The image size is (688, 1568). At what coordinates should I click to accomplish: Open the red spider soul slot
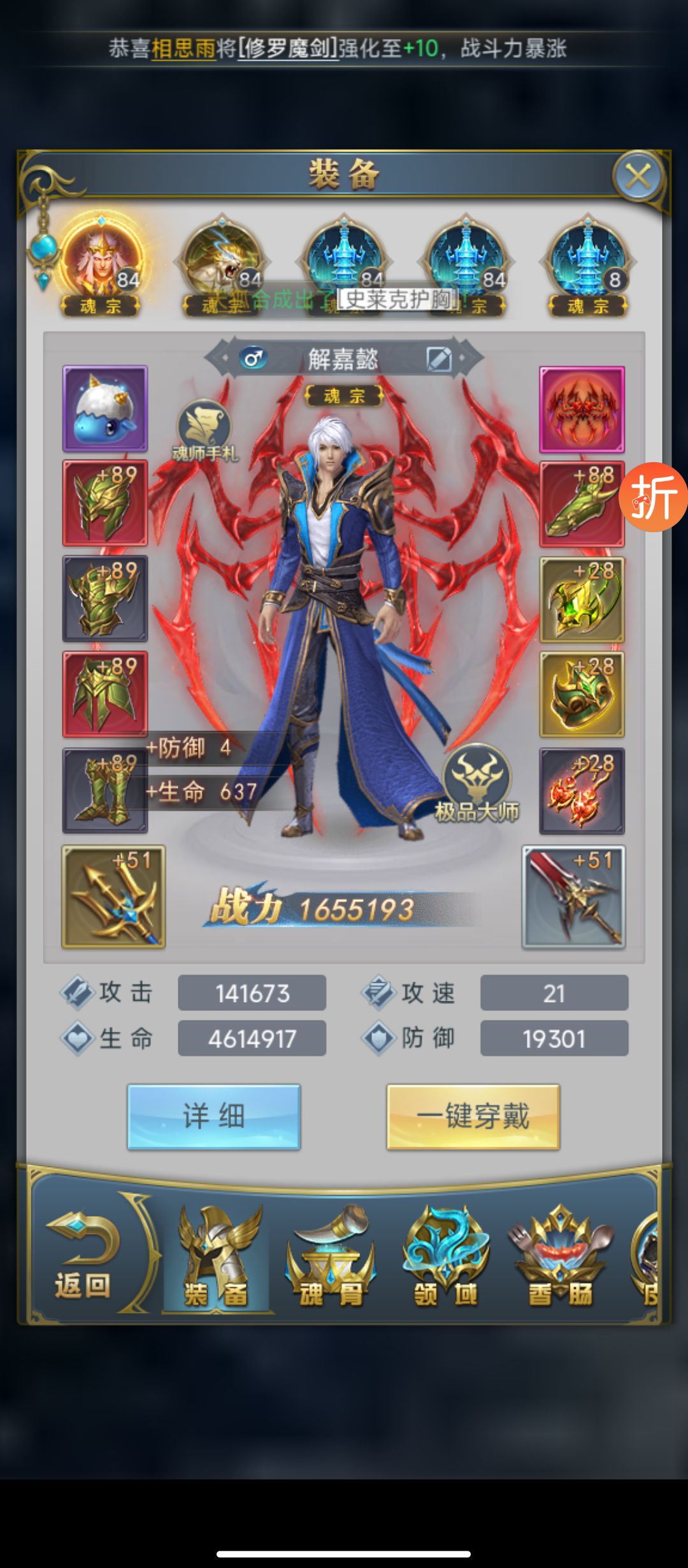click(x=582, y=409)
